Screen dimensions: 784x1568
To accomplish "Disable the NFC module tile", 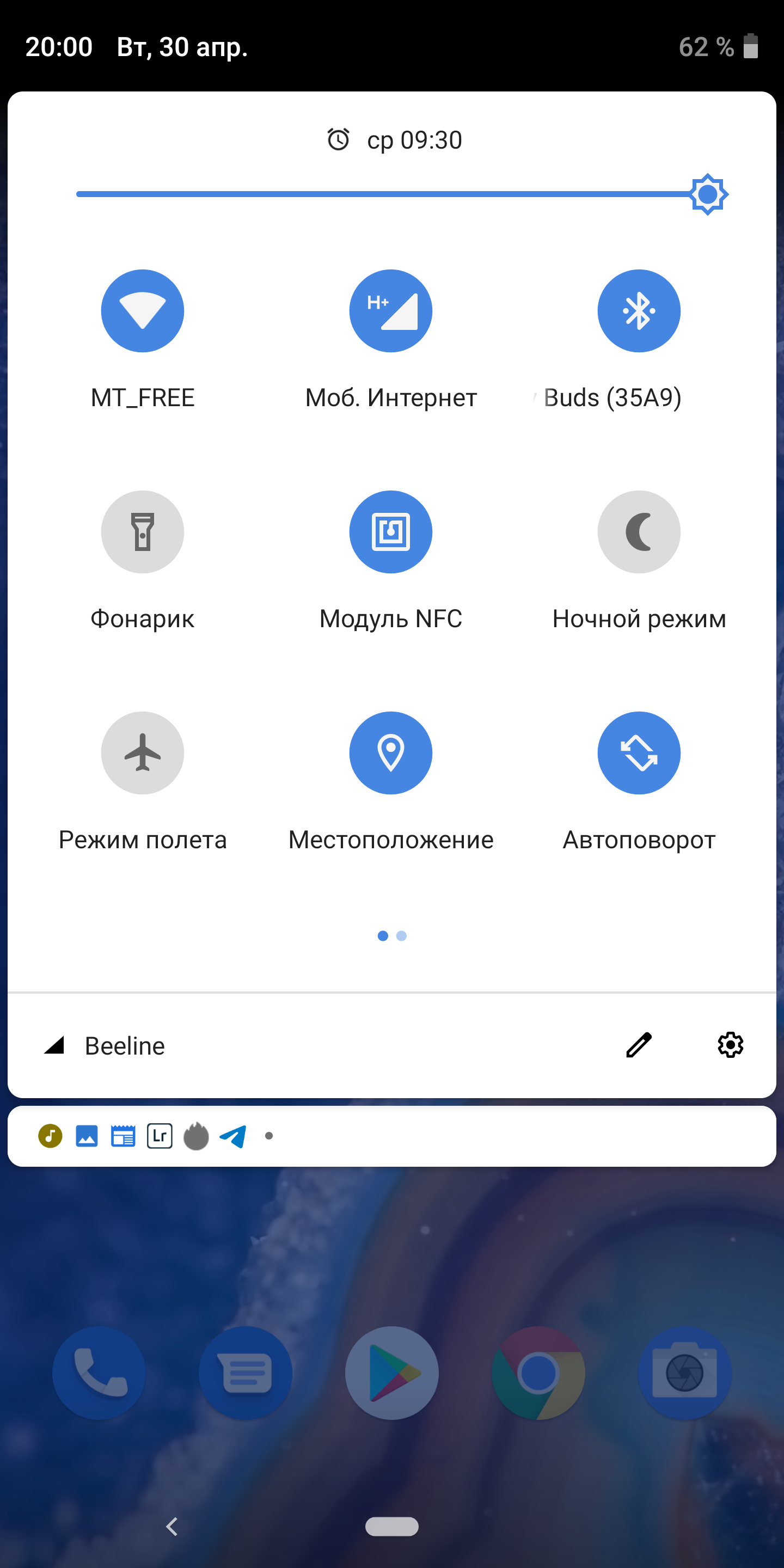I will (x=391, y=531).
